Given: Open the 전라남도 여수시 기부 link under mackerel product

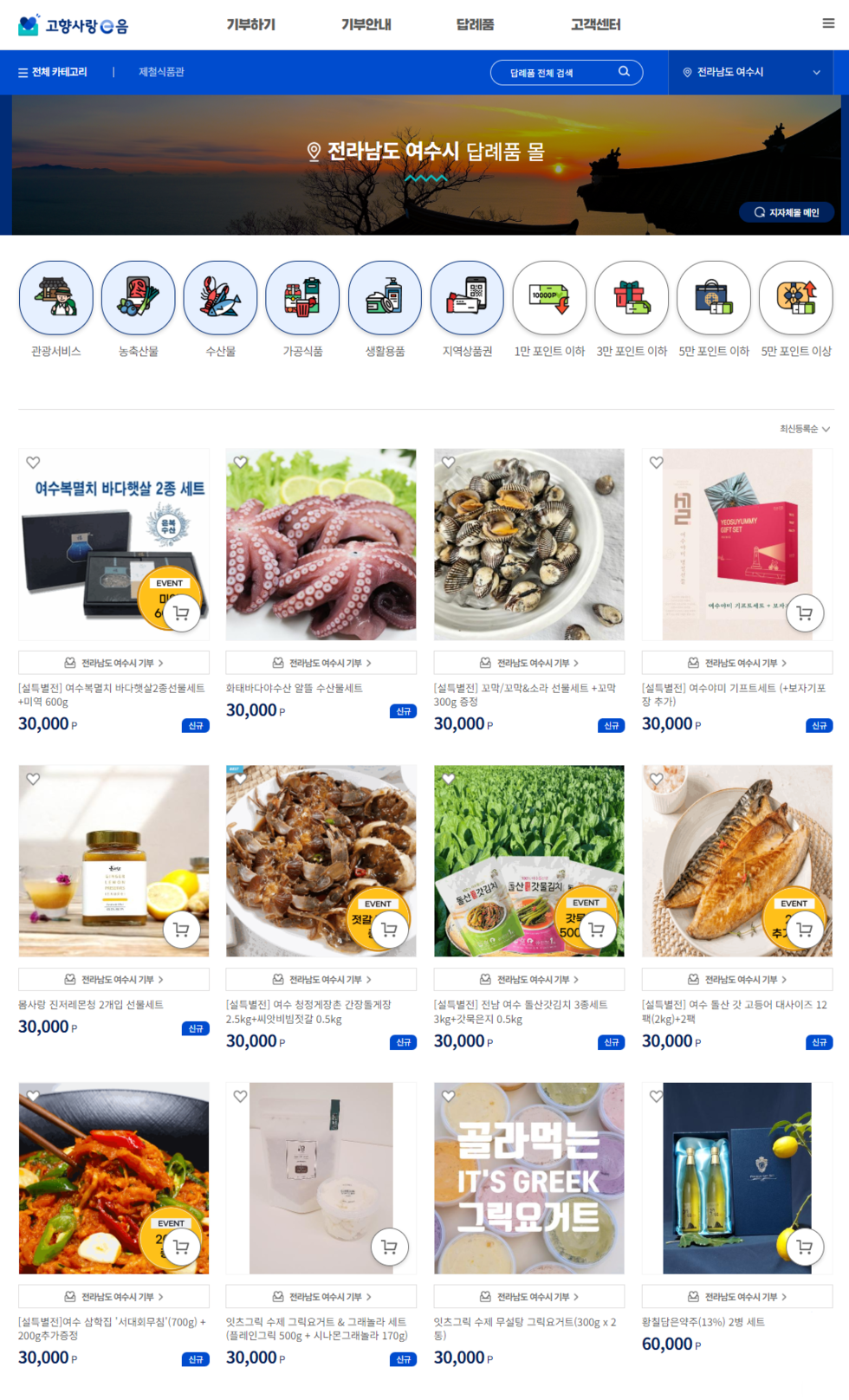Looking at the screenshot, I should [736, 979].
